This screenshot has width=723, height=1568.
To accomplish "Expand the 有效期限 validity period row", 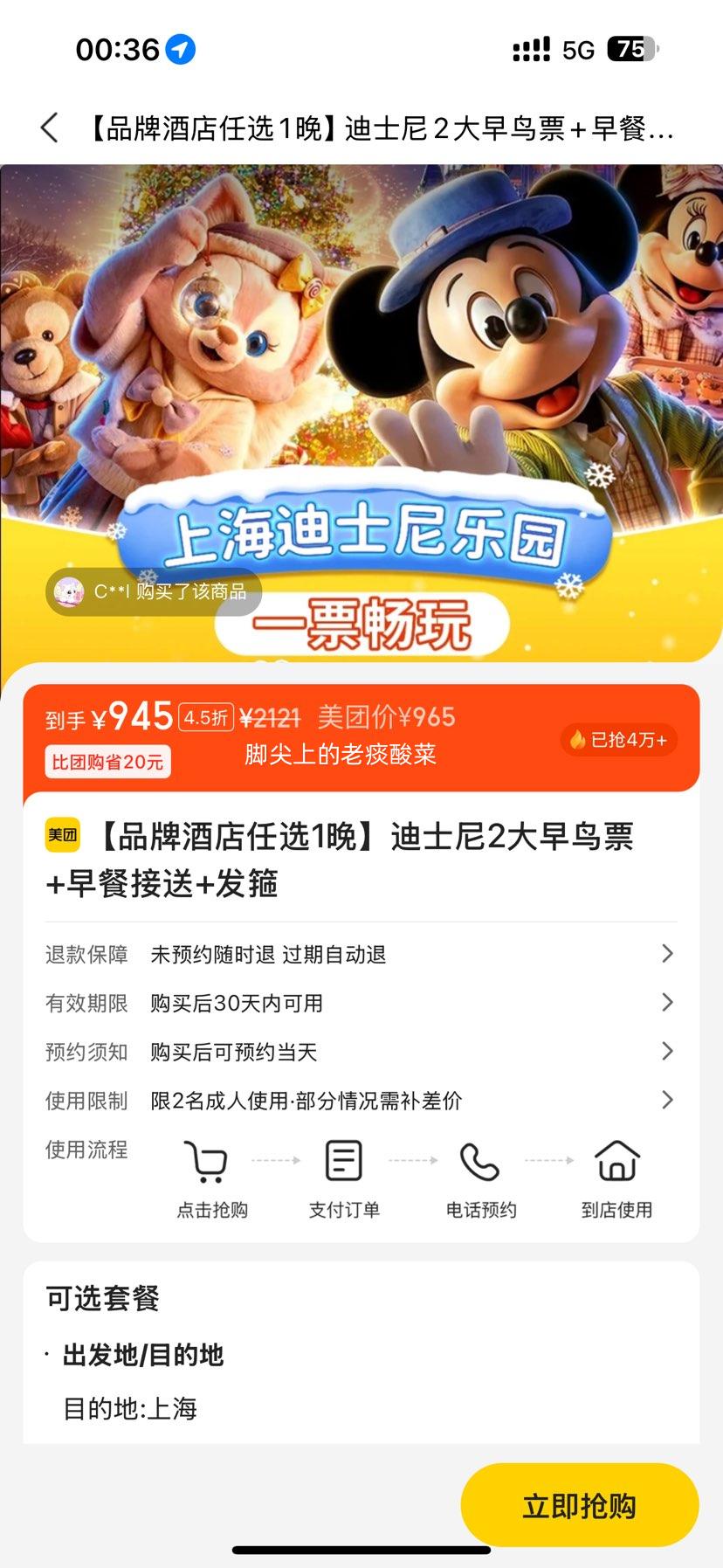I will coord(361,1003).
